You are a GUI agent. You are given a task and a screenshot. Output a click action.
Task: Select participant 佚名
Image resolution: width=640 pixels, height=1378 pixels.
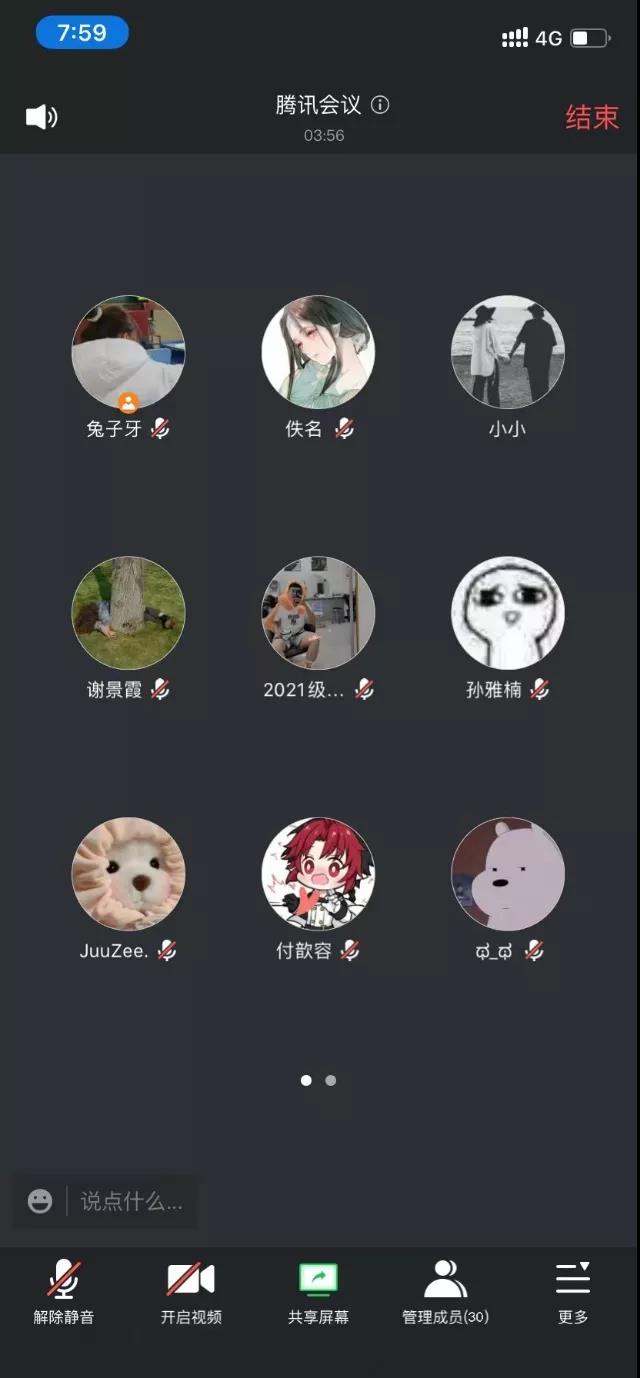click(318, 352)
